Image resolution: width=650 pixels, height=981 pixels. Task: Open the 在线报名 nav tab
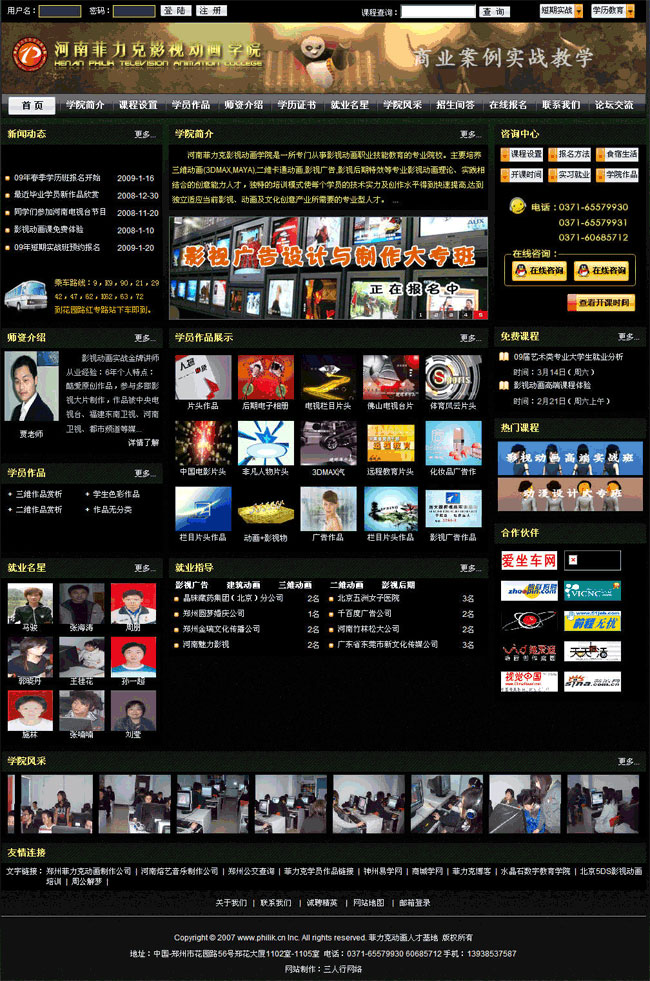[x=508, y=105]
